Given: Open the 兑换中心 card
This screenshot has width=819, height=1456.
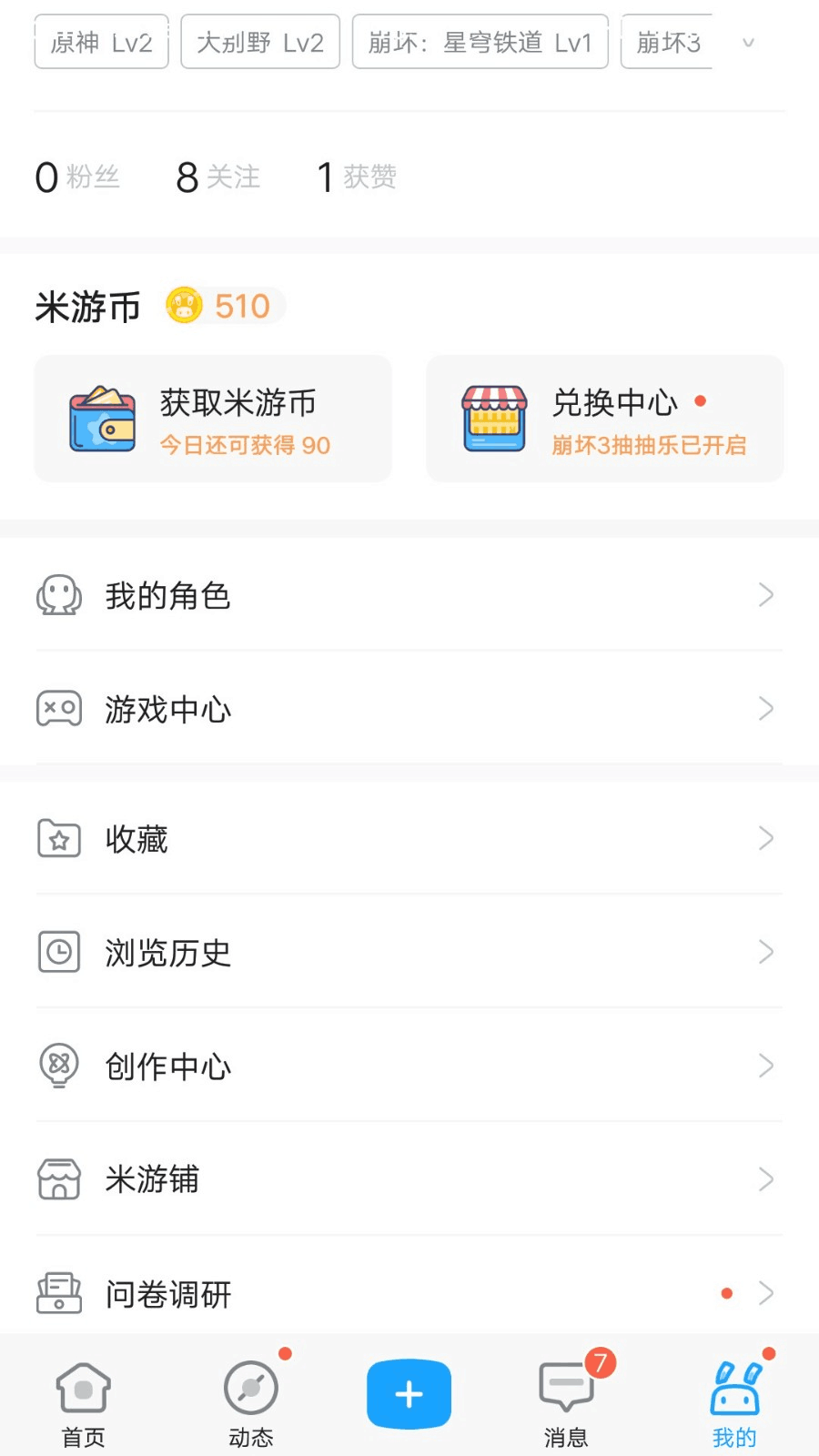Looking at the screenshot, I should 605,419.
